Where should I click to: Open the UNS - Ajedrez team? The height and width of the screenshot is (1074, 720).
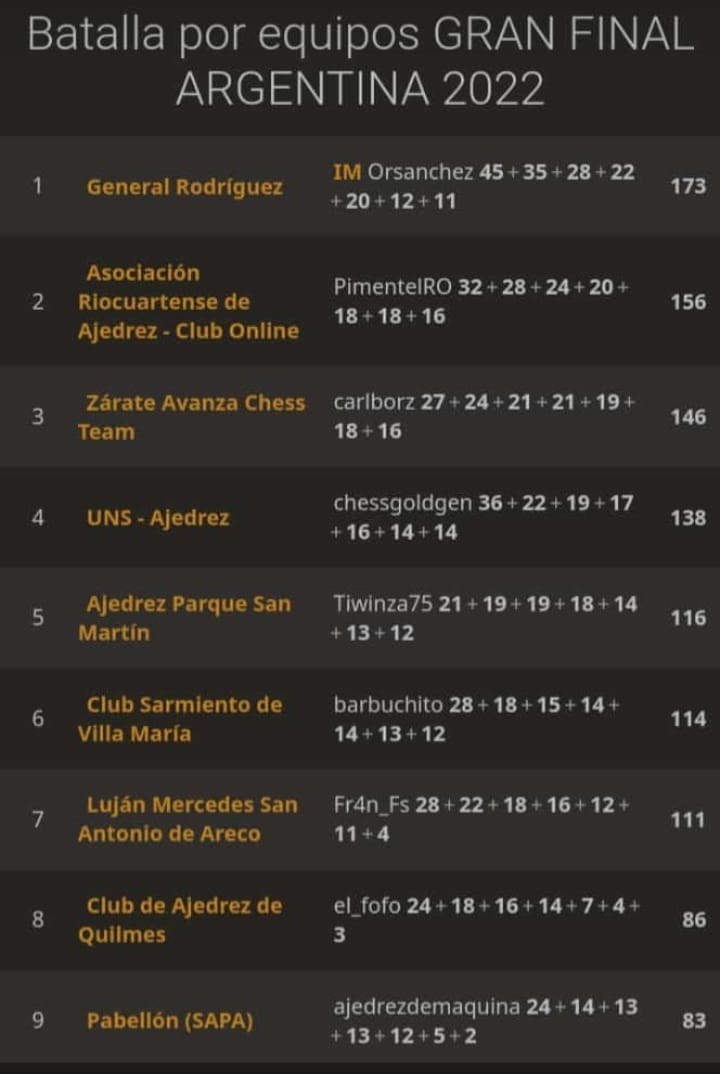pyautogui.click(x=158, y=518)
